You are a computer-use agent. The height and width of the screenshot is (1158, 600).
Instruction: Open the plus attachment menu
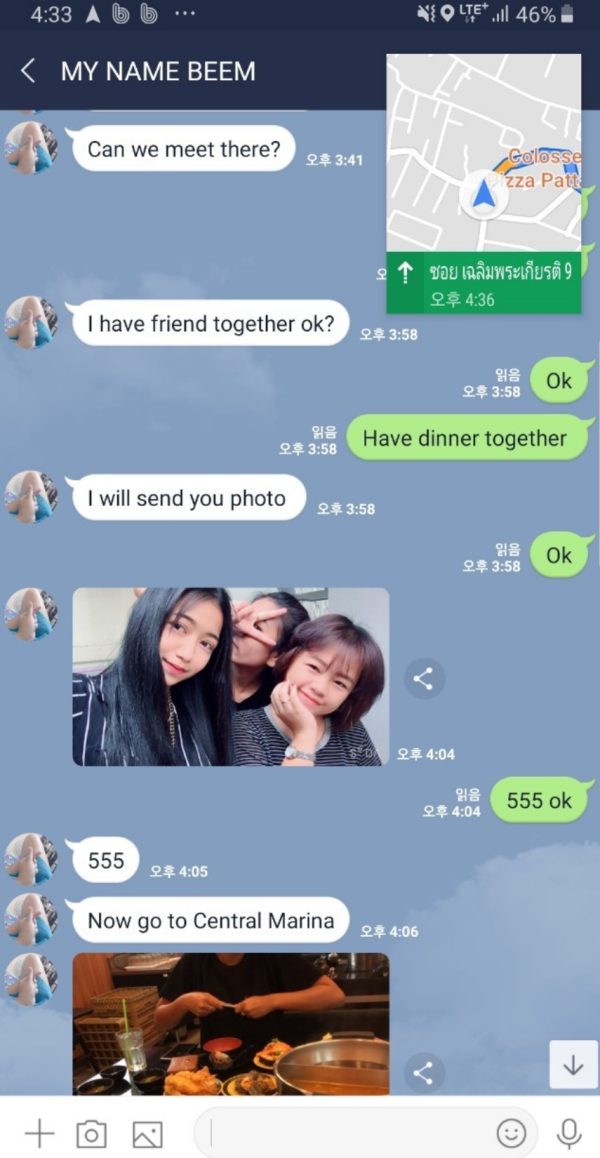[39, 1133]
